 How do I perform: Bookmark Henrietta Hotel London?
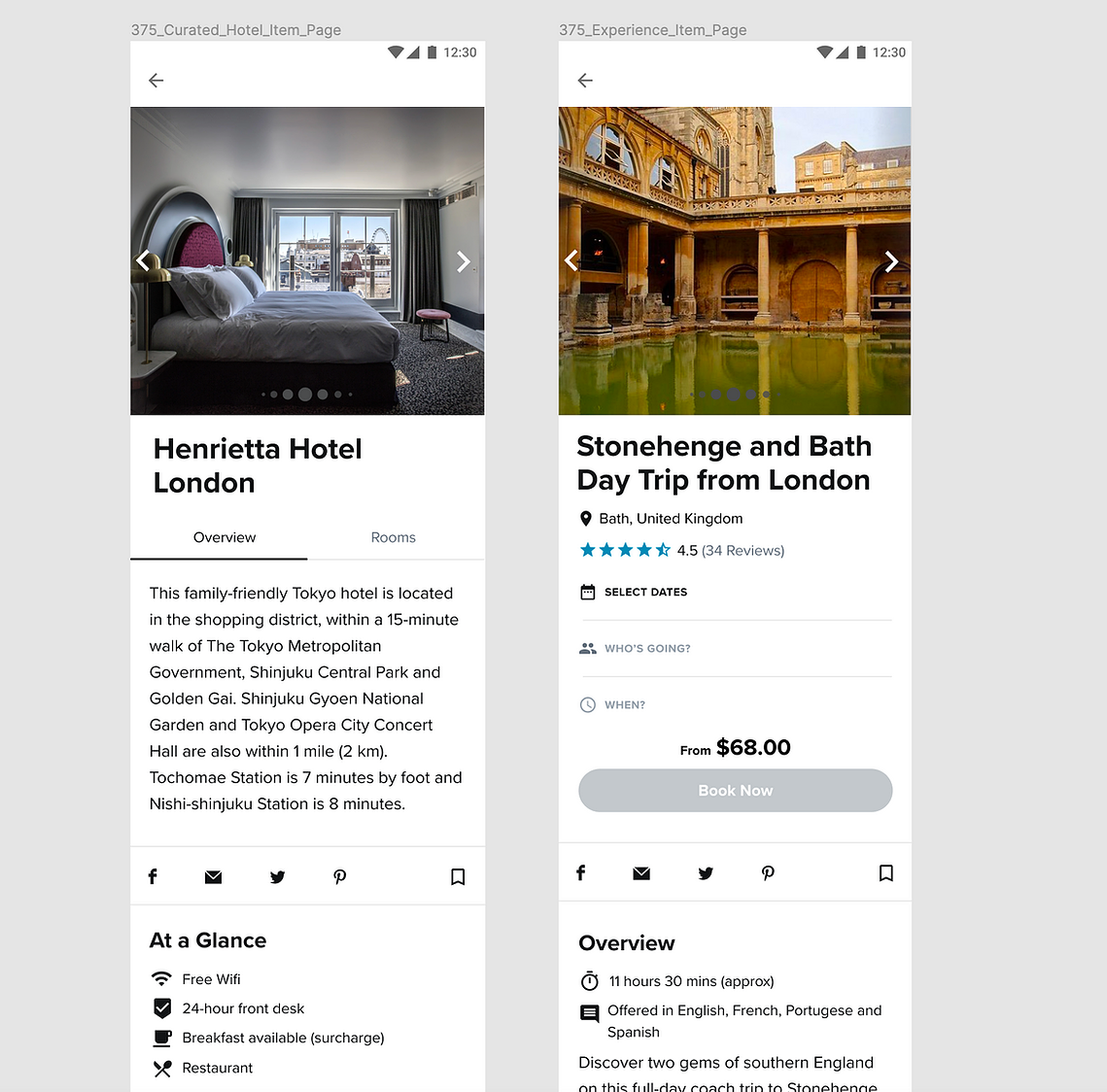click(458, 876)
